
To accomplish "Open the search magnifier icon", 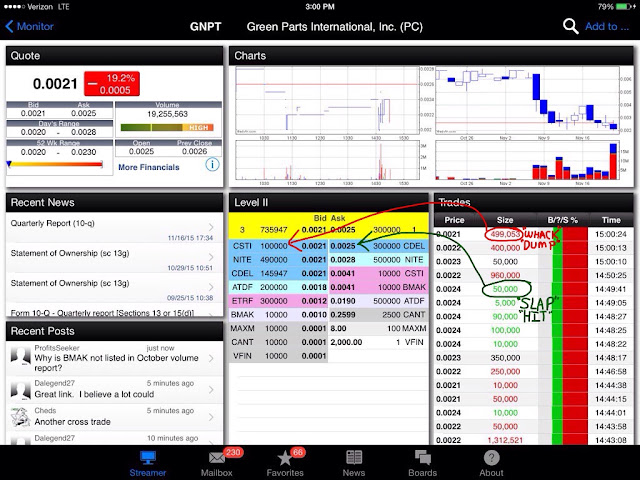I will [x=570, y=27].
